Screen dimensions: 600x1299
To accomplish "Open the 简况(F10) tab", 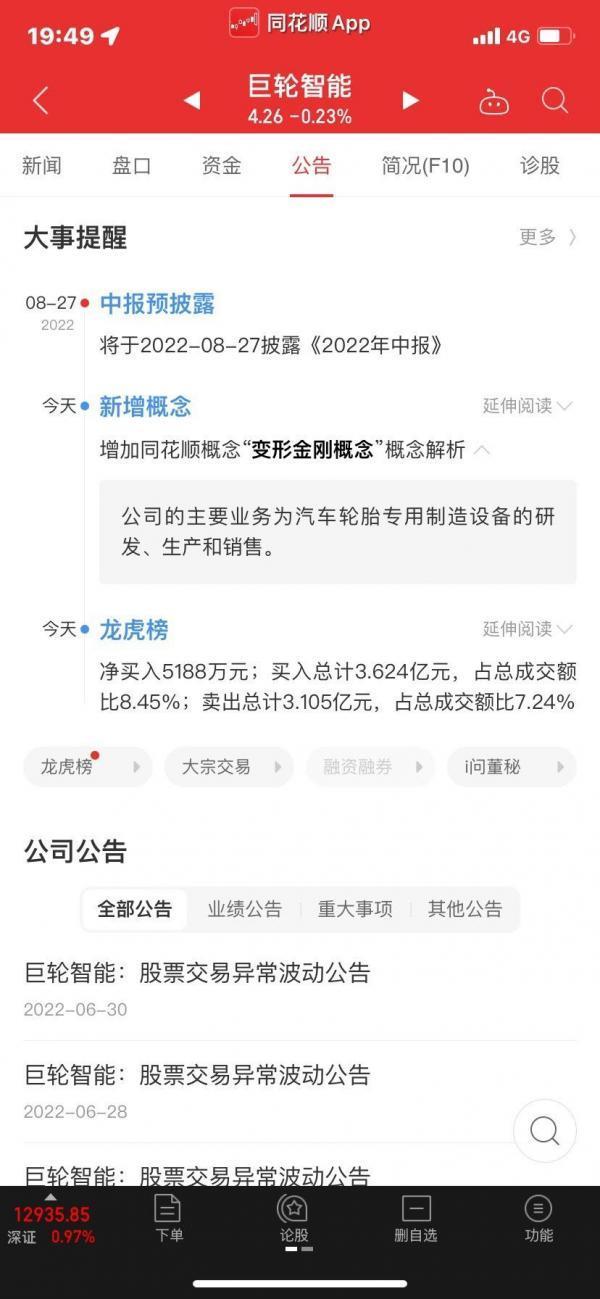I will click(x=425, y=166).
